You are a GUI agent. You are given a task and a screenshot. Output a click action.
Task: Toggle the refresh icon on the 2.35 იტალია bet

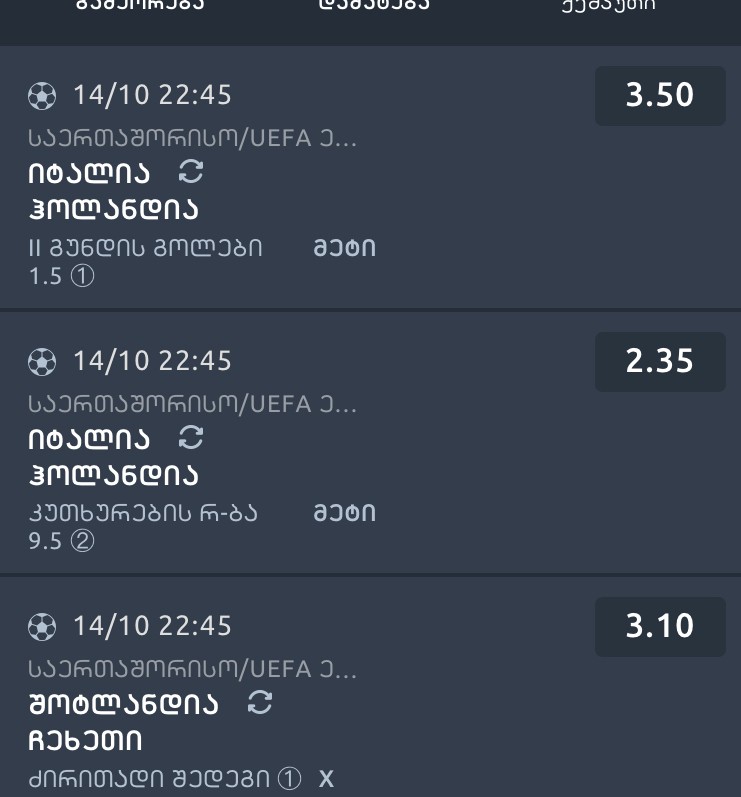click(x=189, y=438)
